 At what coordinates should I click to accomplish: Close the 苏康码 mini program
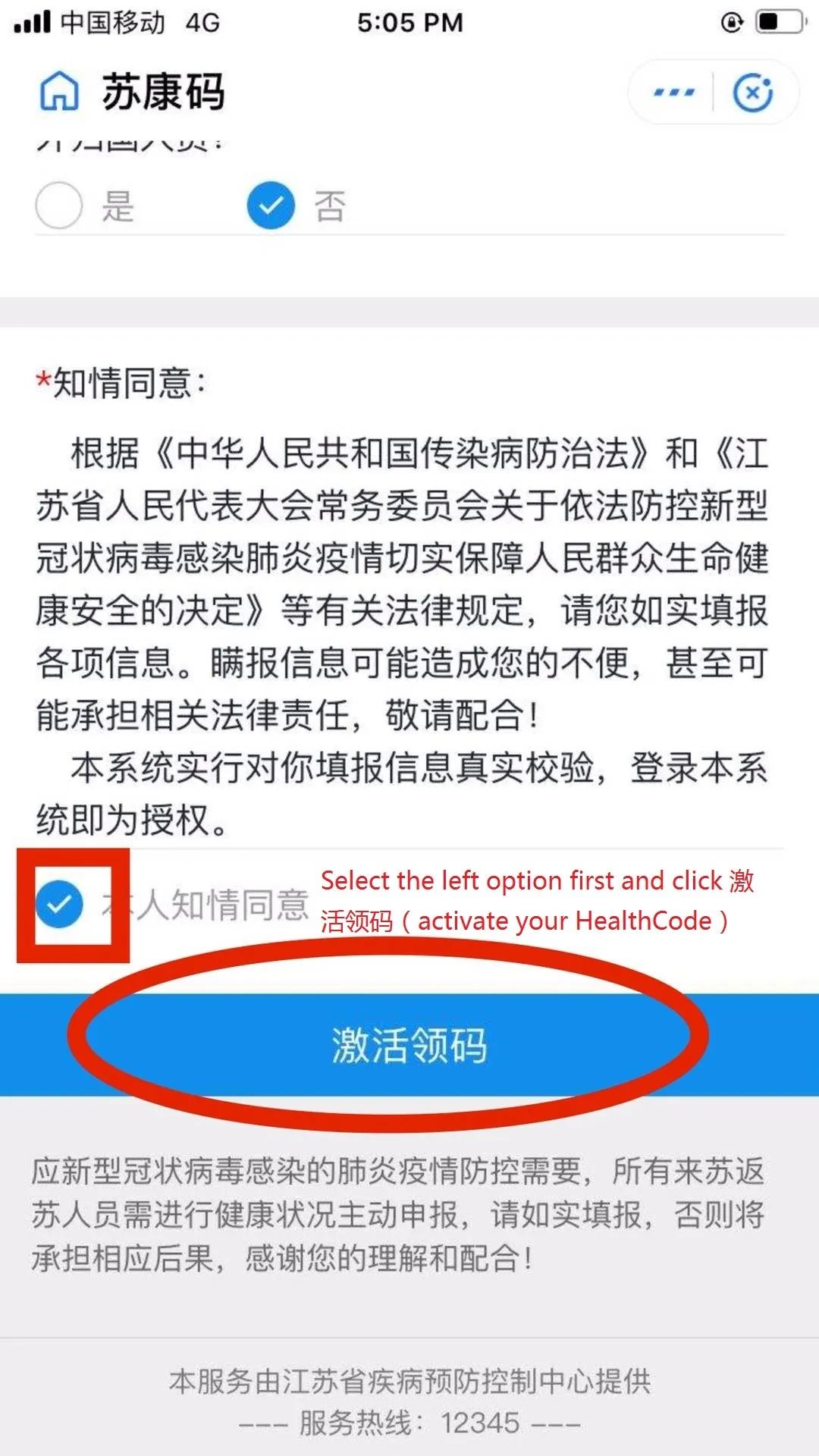[x=752, y=93]
